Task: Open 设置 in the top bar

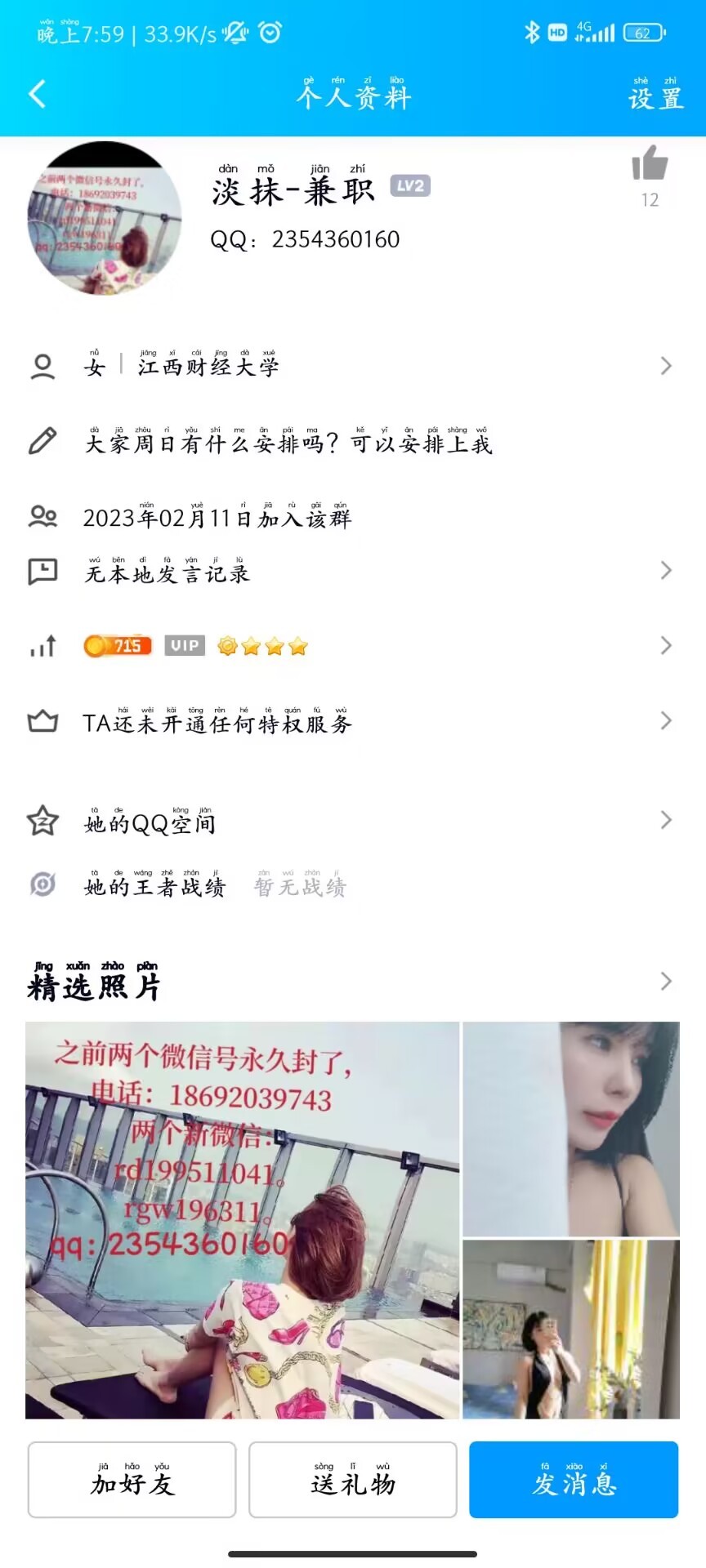Action: [655, 98]
